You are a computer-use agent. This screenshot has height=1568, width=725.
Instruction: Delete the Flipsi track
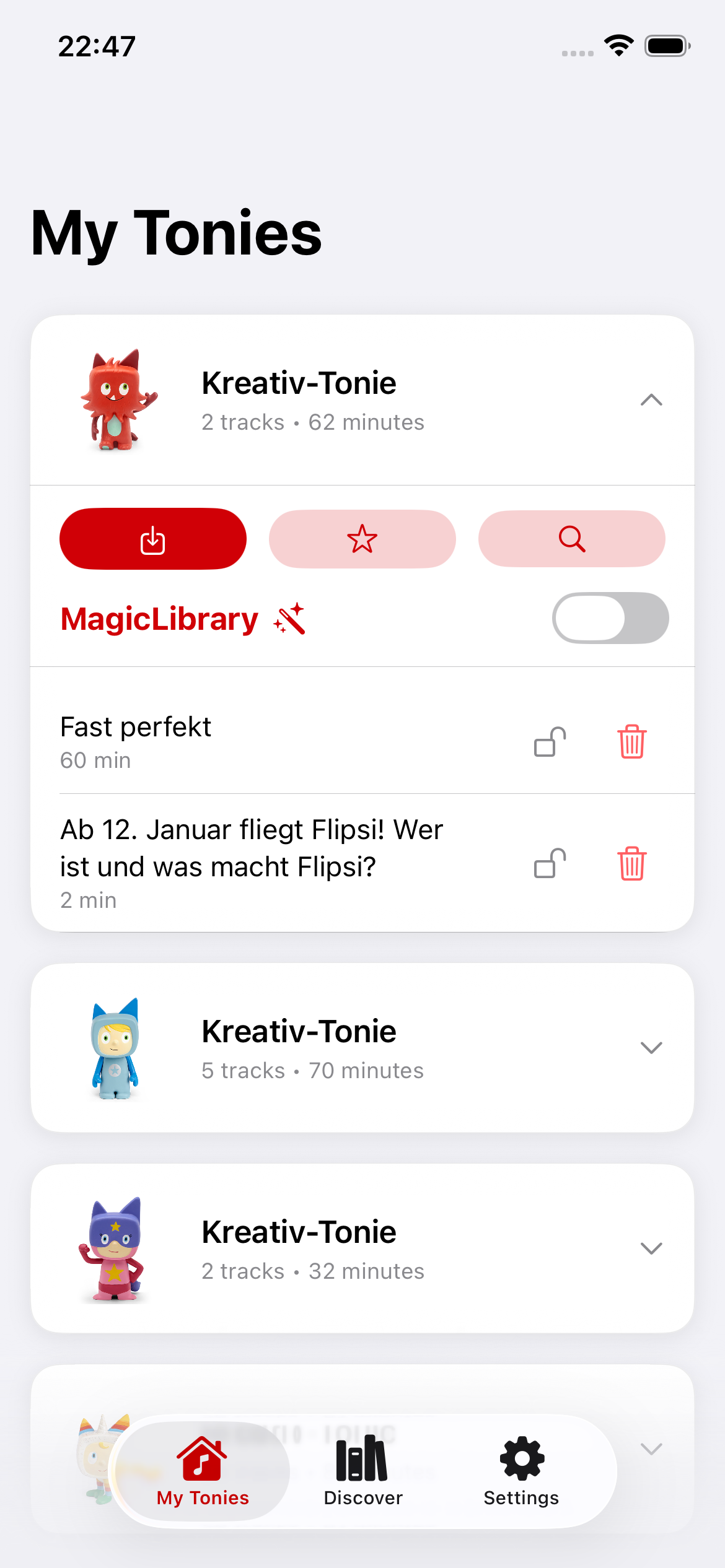(x=631, y=863)
